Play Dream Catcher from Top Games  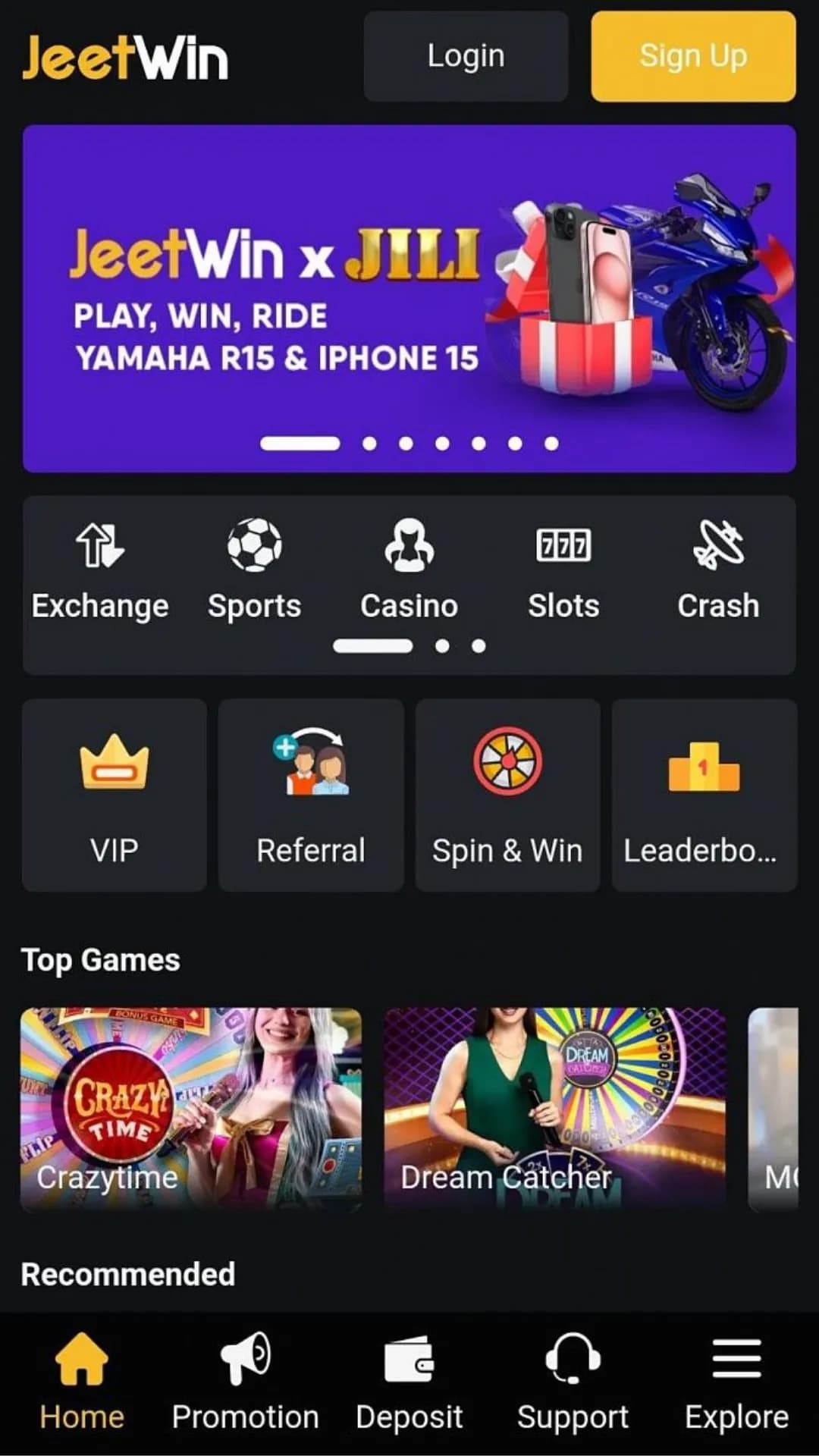pyautogui.click(x=556, y=1107)
